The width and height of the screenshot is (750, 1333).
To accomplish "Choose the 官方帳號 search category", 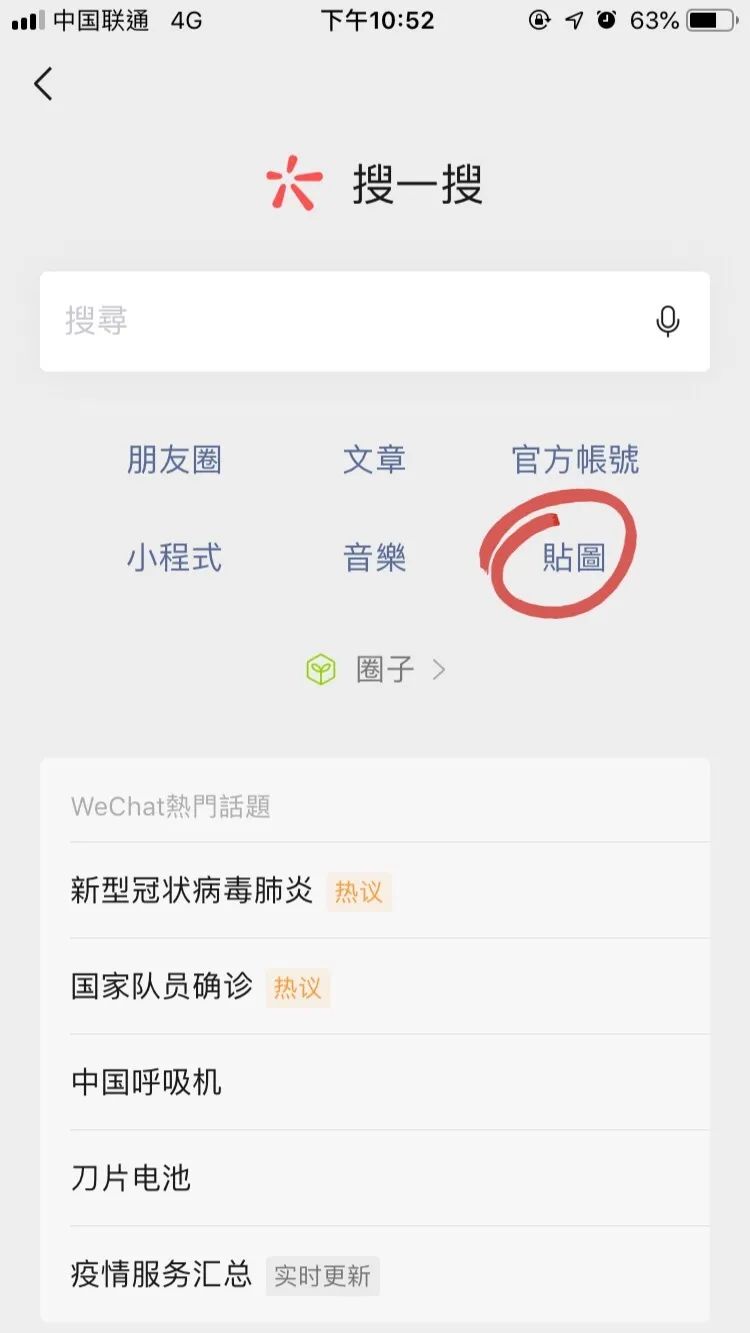I will point(575,460).
